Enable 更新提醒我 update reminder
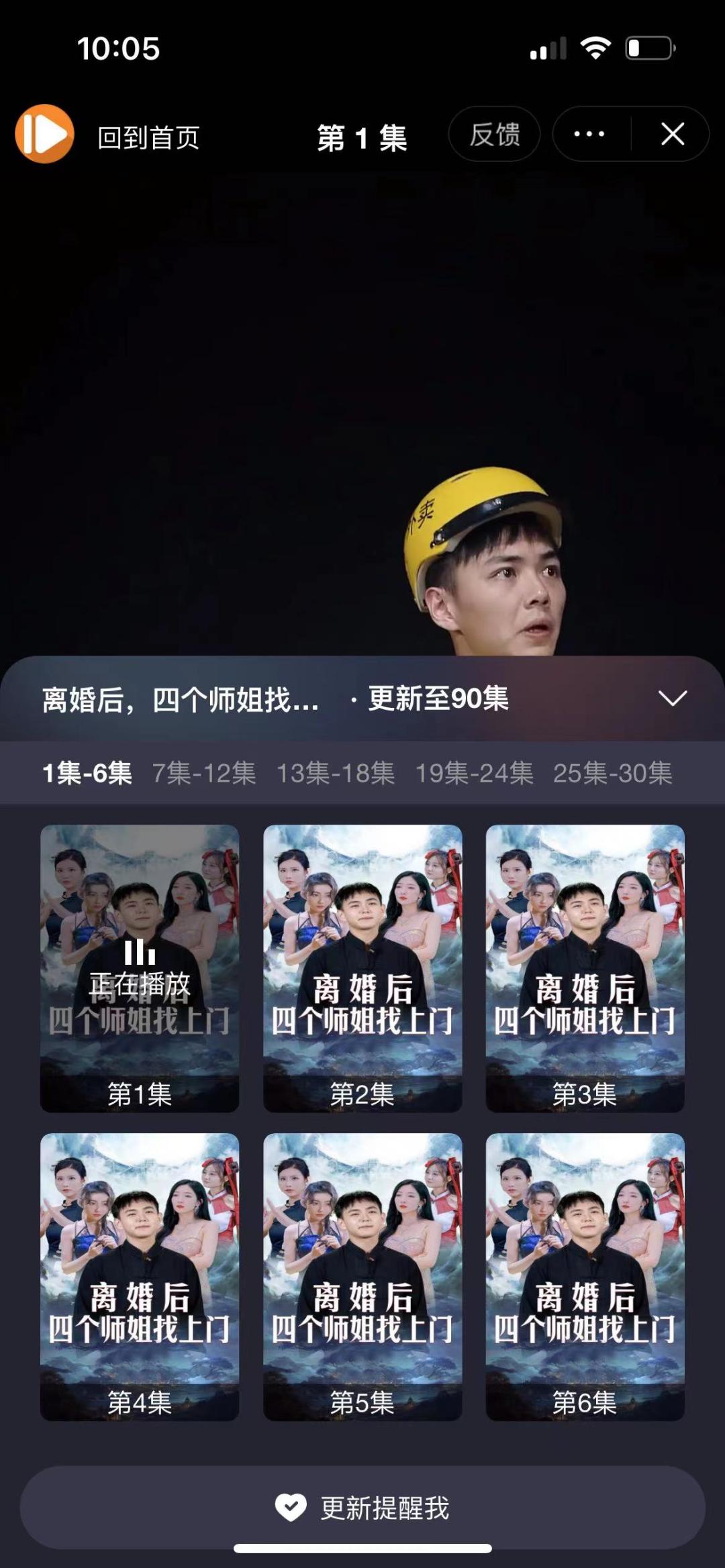 (x=362, y=1508)
